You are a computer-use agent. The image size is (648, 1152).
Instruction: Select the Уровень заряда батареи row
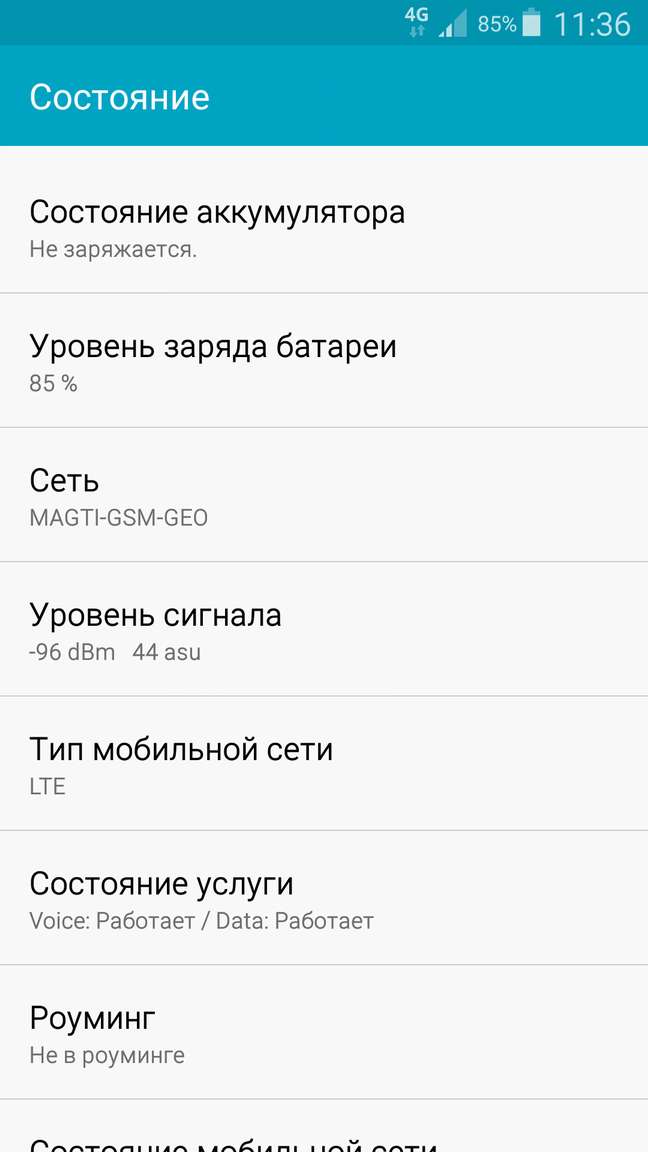click(x=324, y=362)
